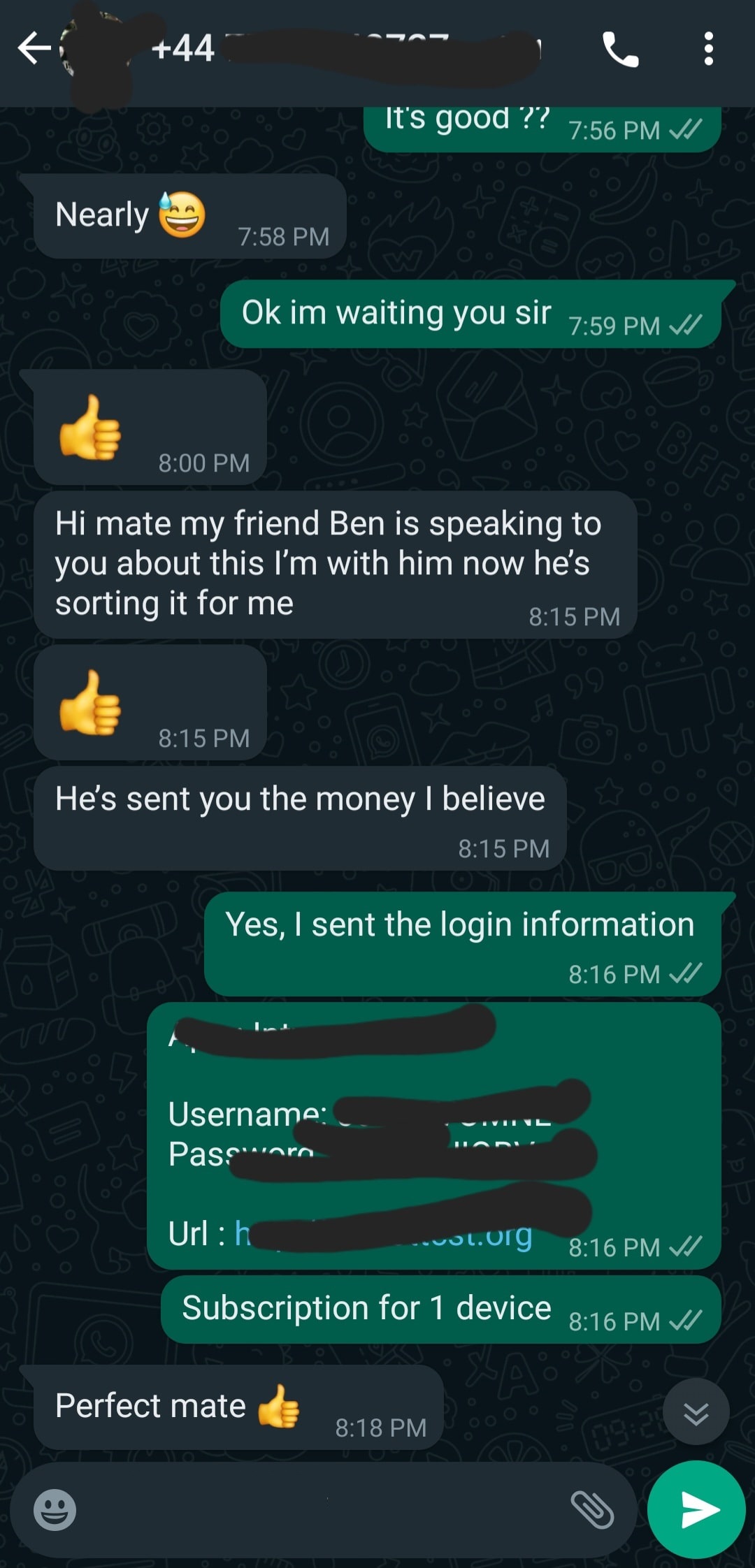Open the three-dot overflow menu

(708, 49)
